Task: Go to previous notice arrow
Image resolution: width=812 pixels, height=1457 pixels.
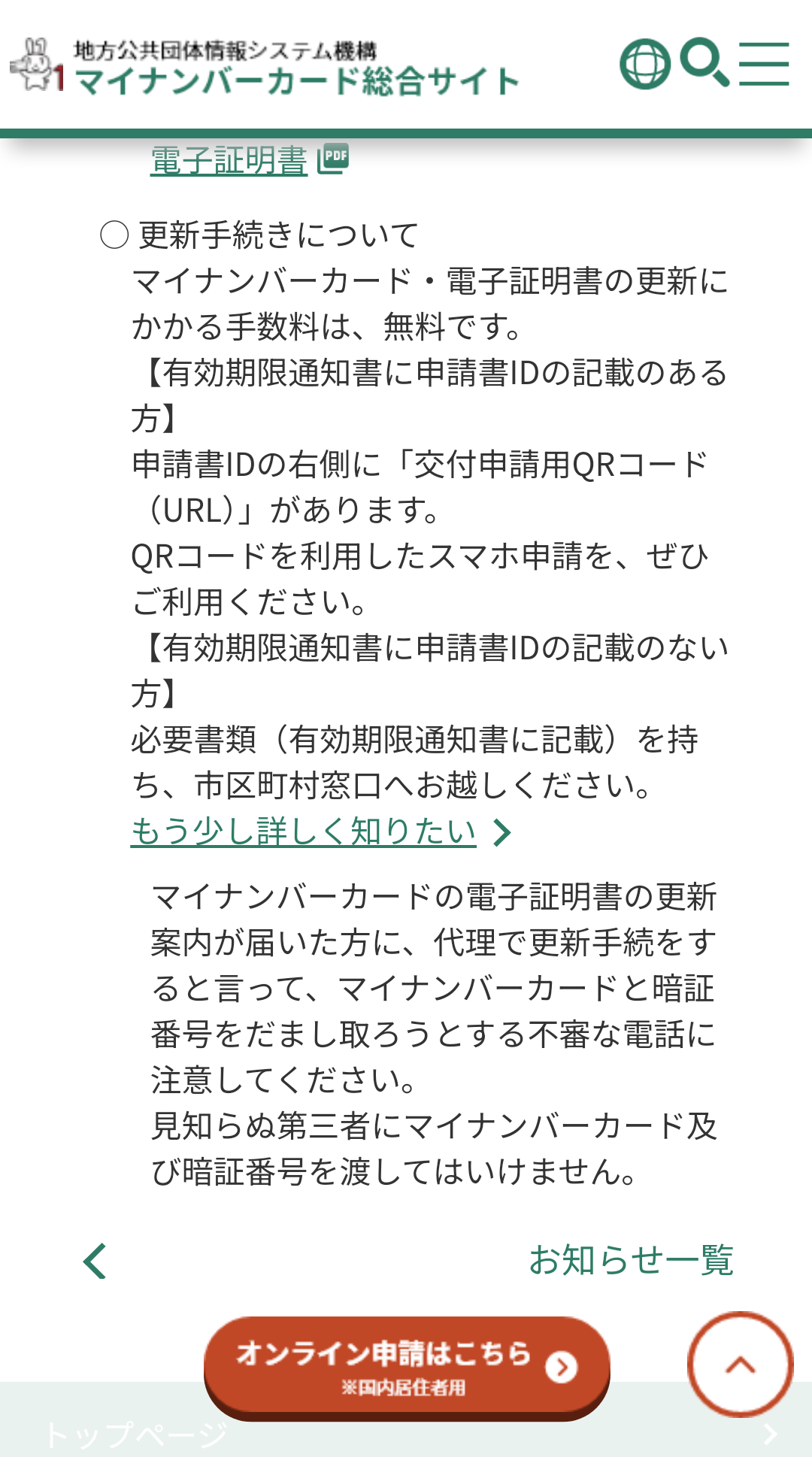Action: coord(95,1261)
